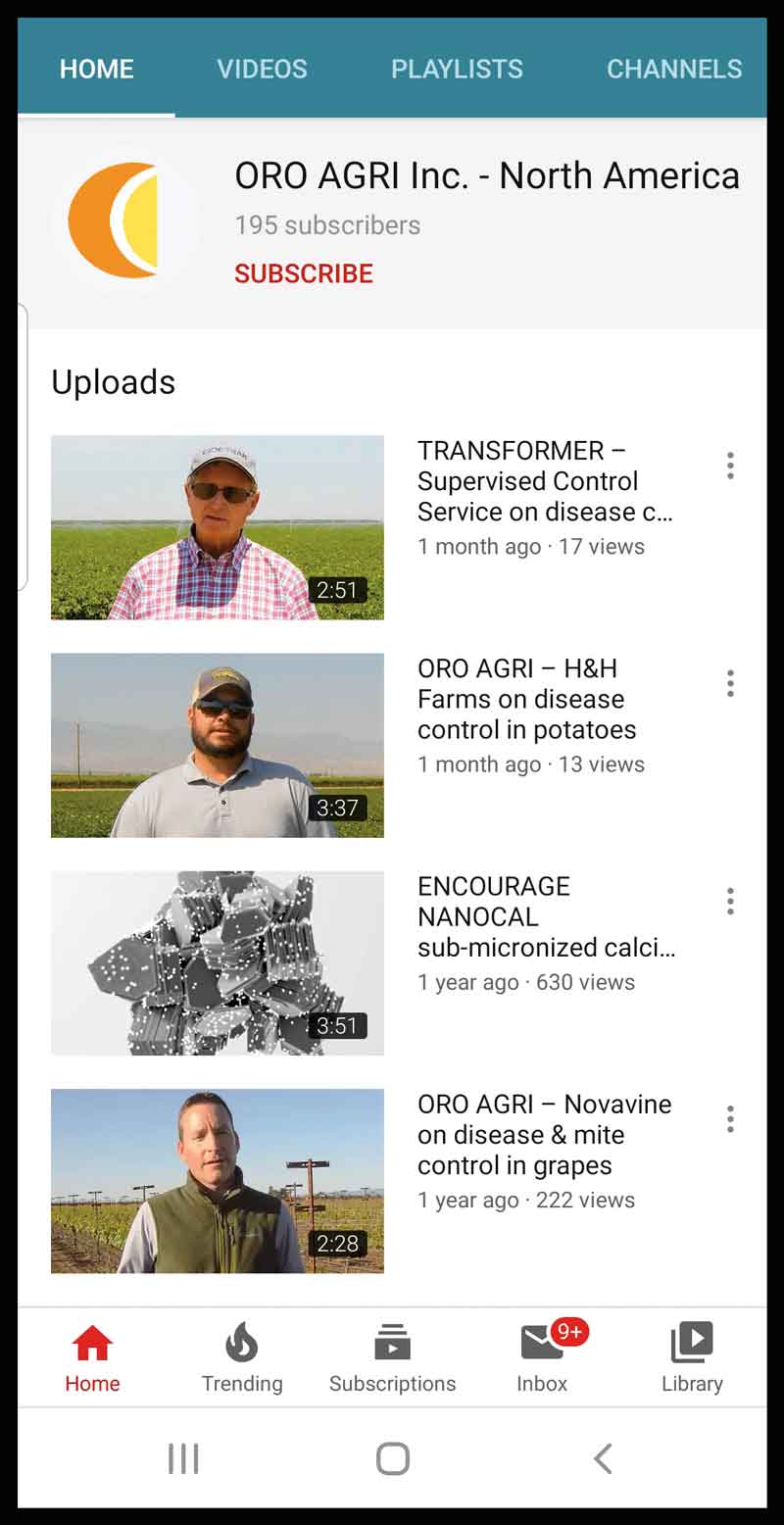Play the Novavine grapes video
Screen dimensions: 784x1525
[x=218, y=1180]
